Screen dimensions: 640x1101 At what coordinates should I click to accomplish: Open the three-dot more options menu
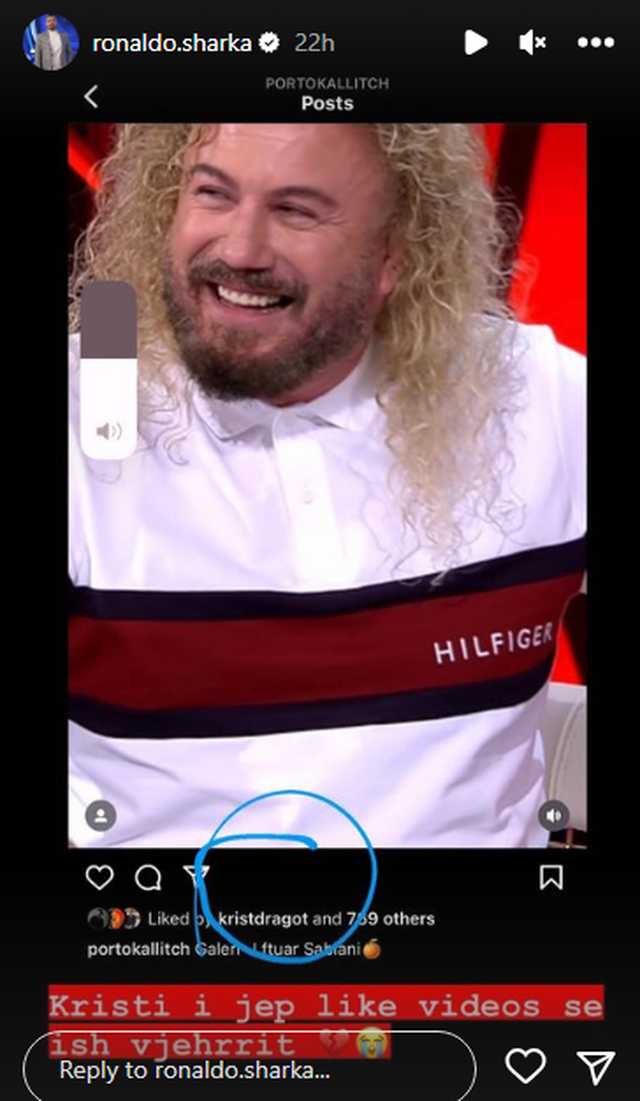click(596, 42)
